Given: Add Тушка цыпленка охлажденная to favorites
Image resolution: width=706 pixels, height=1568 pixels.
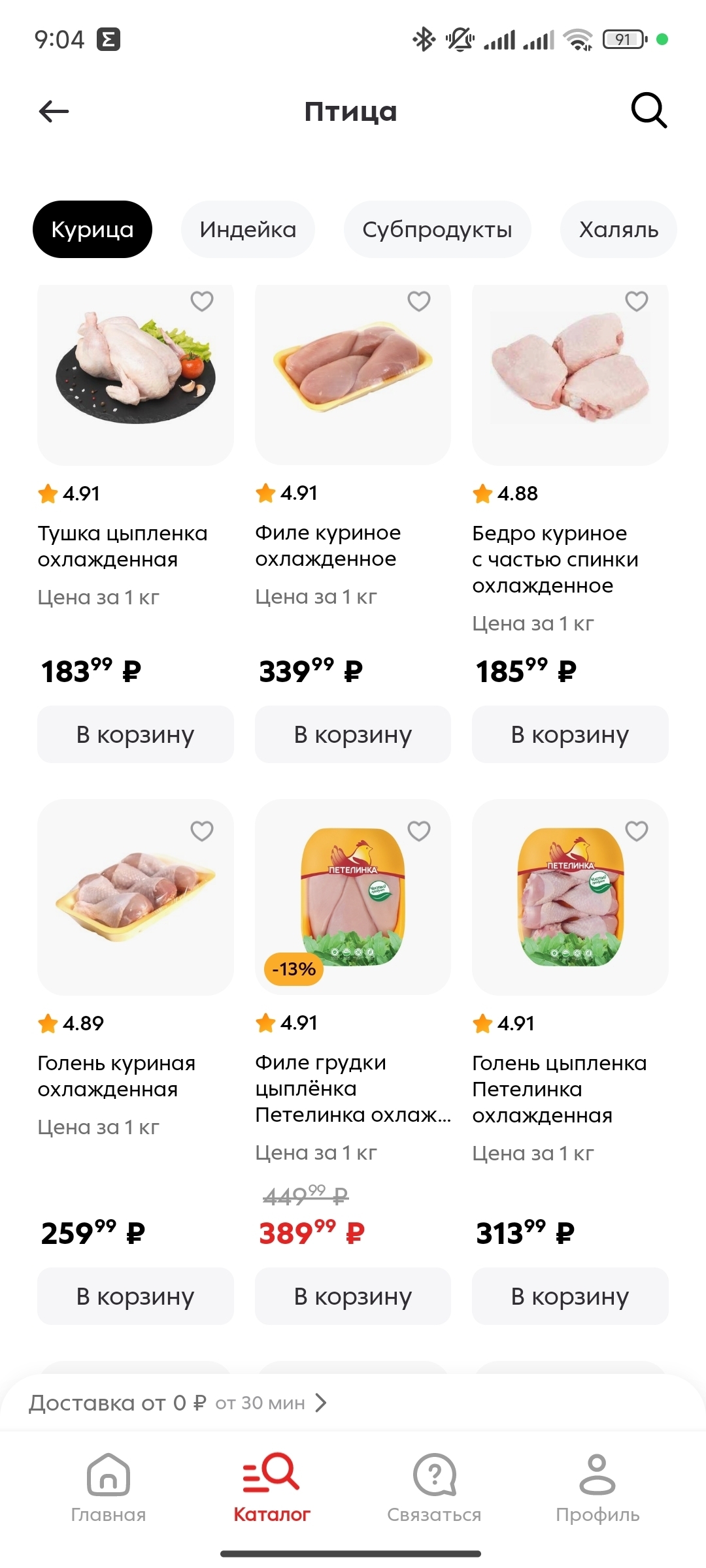Looking at the screenshot, I should [202, 301].
